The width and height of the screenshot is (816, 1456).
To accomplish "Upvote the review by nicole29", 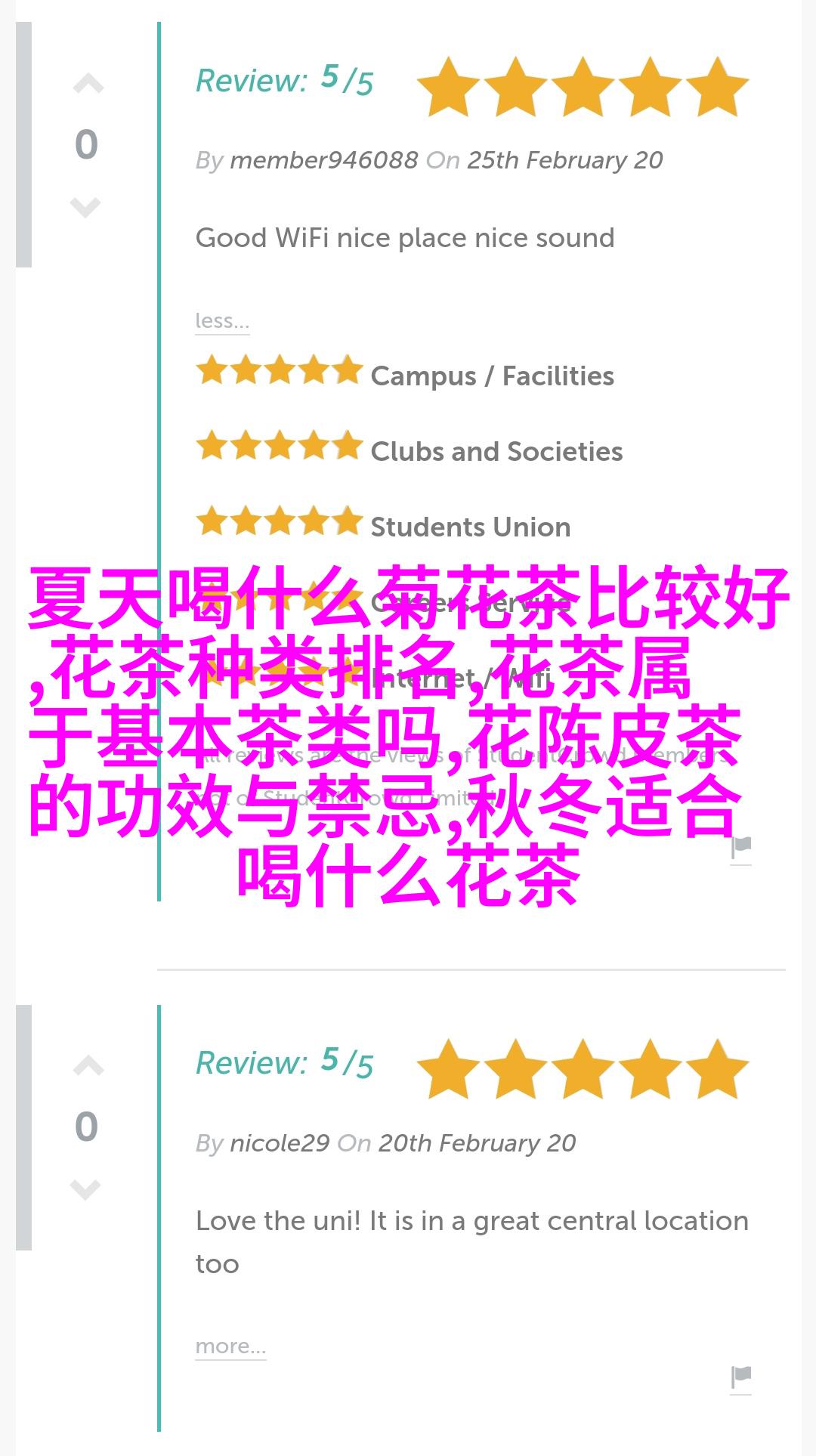I will point(88,1066).
